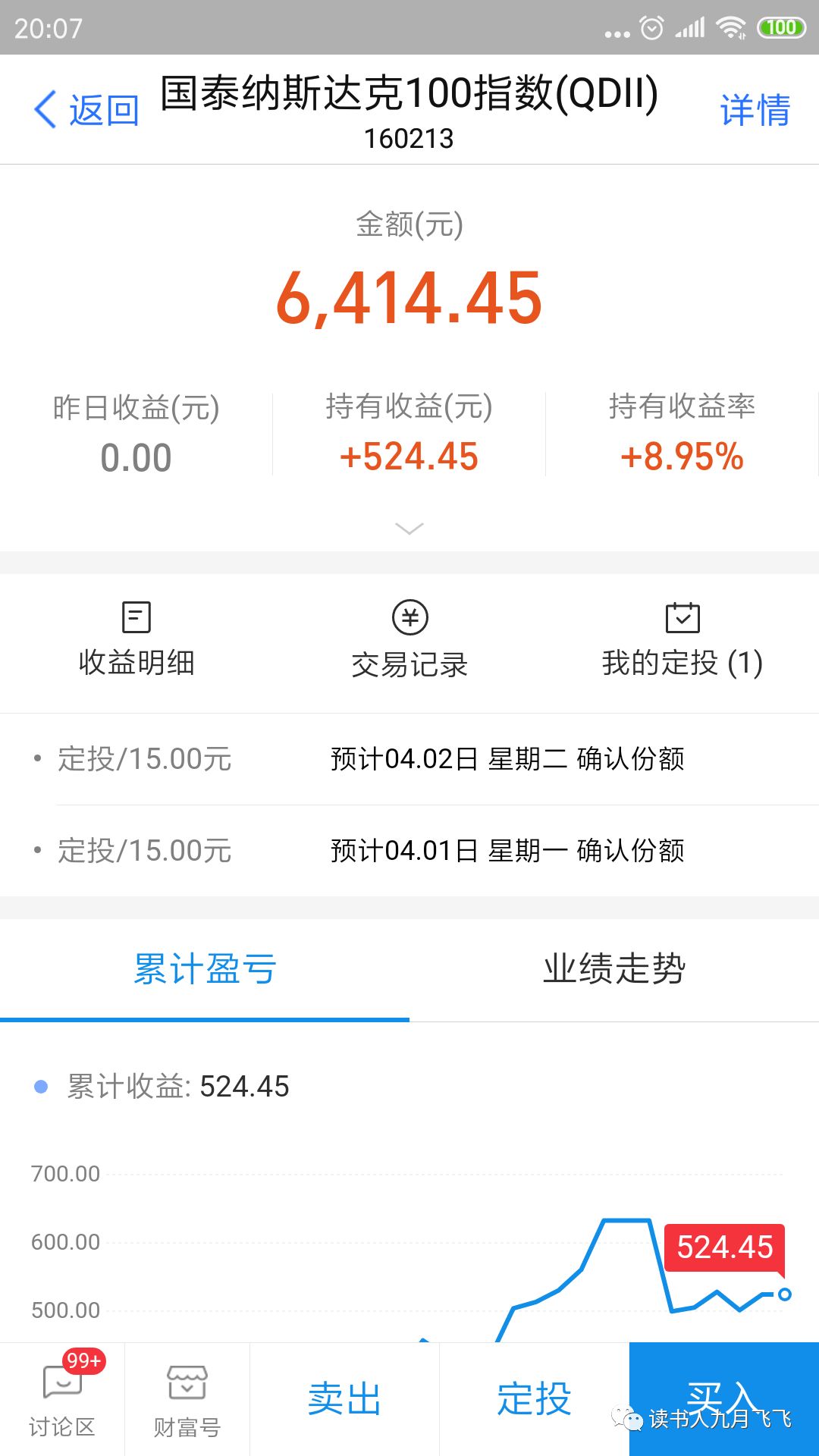Screen dimensions: 819x1456
Task: Collapse details with the down chevron arrow
Action: click(409, 529)
